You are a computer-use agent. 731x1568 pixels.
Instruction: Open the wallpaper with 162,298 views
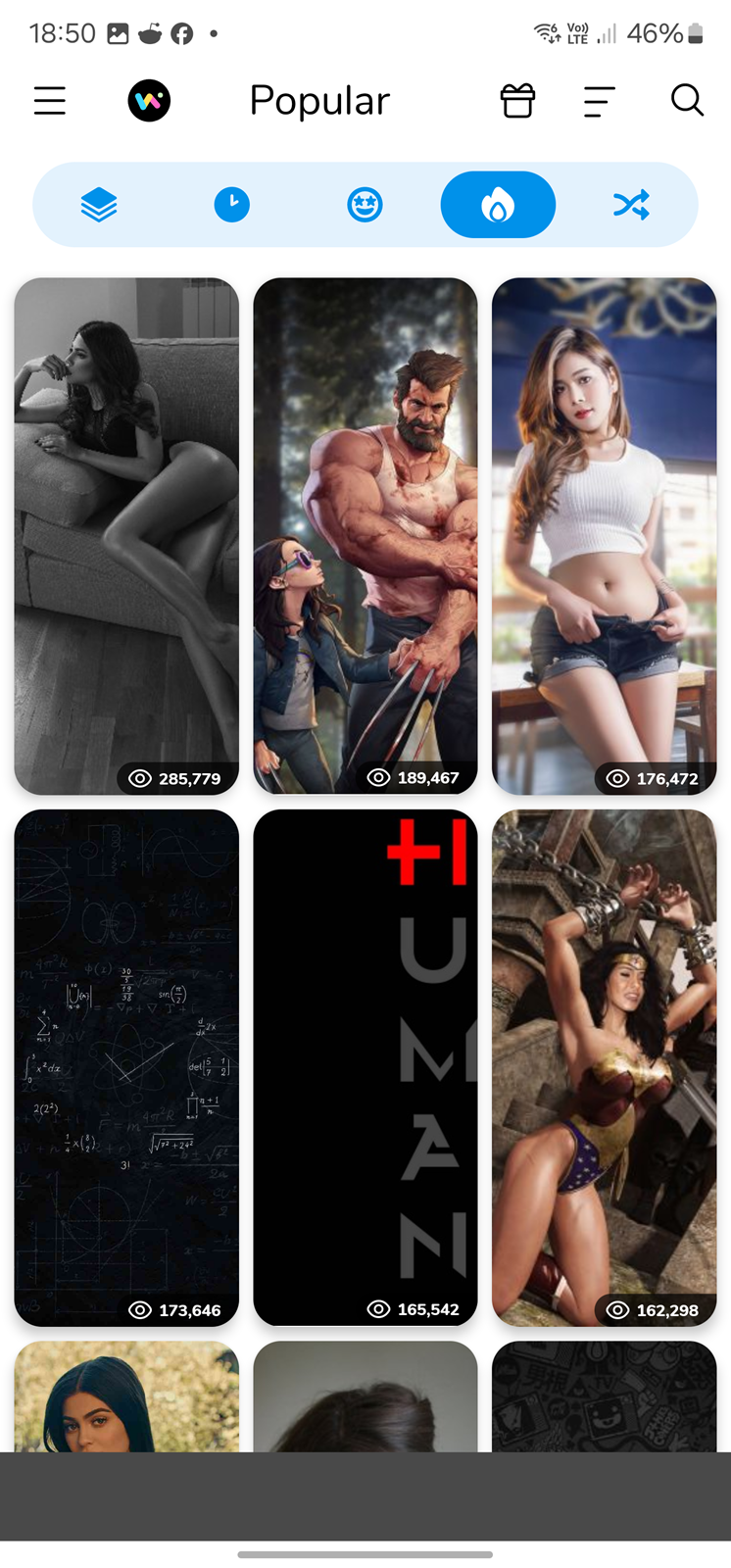(605, 1068)
